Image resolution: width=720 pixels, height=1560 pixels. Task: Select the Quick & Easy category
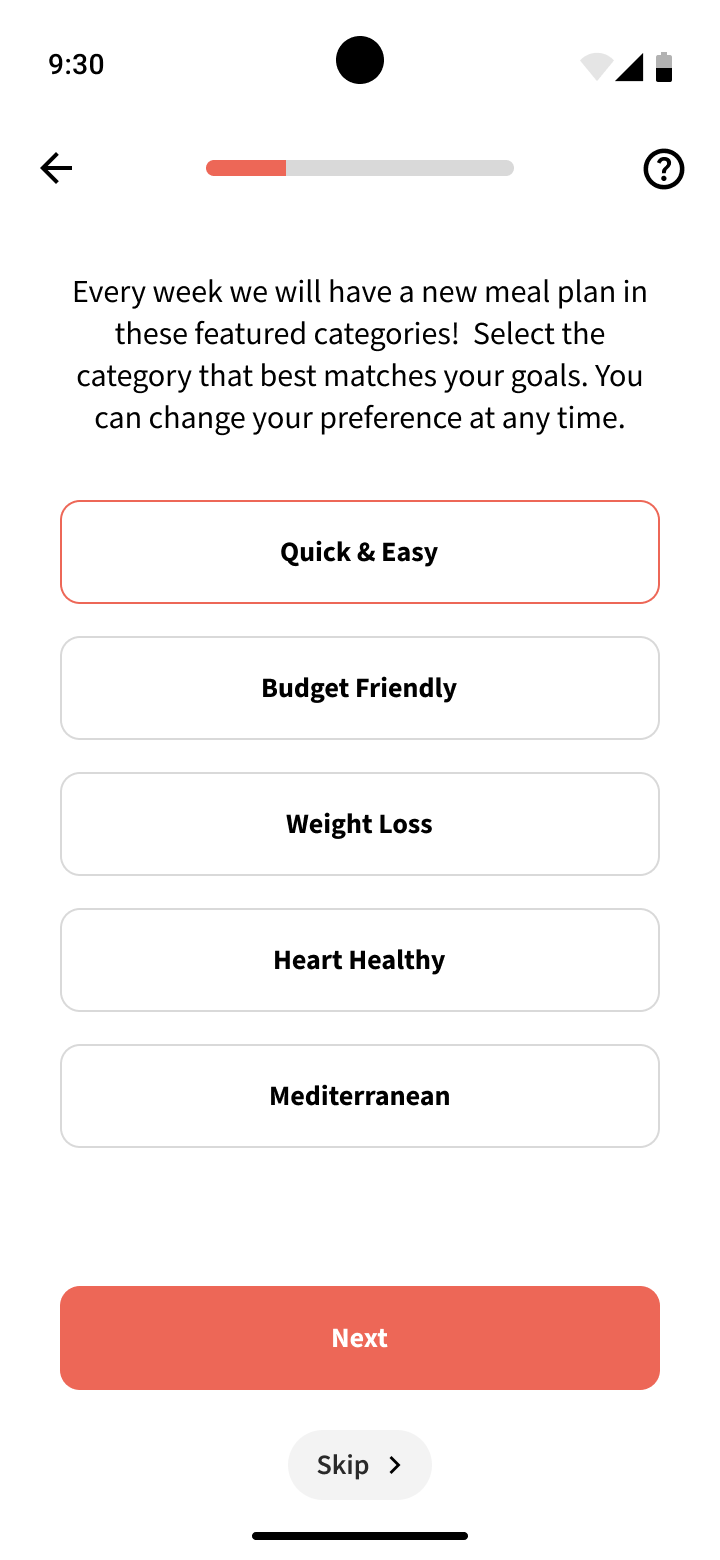coord(360,552)
